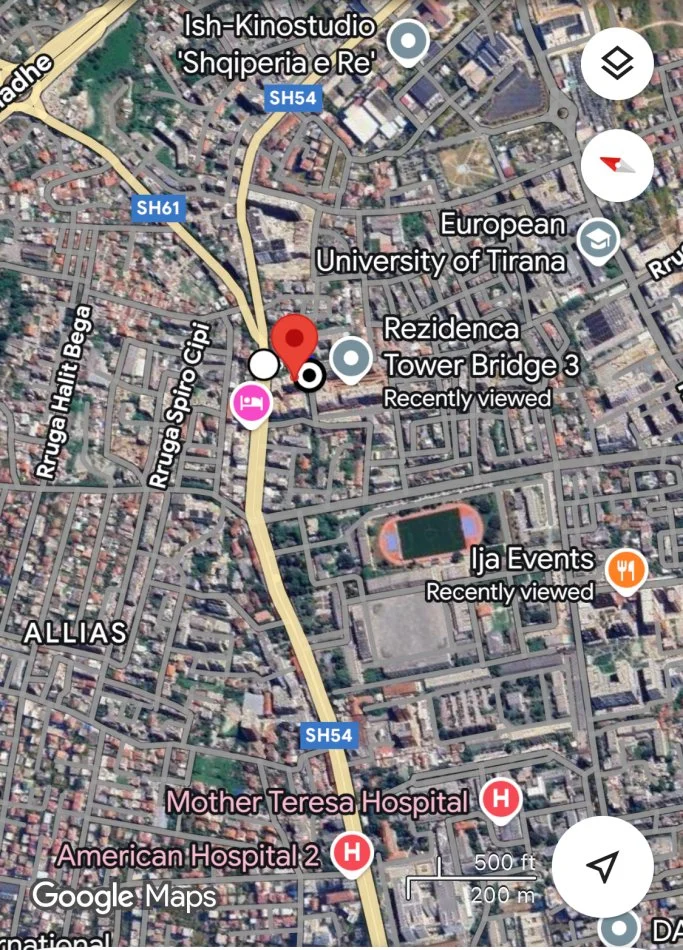Center map on my location
The height and width of the screenshot is (950, 683).
pyautogui.click(x=601, y=866)
